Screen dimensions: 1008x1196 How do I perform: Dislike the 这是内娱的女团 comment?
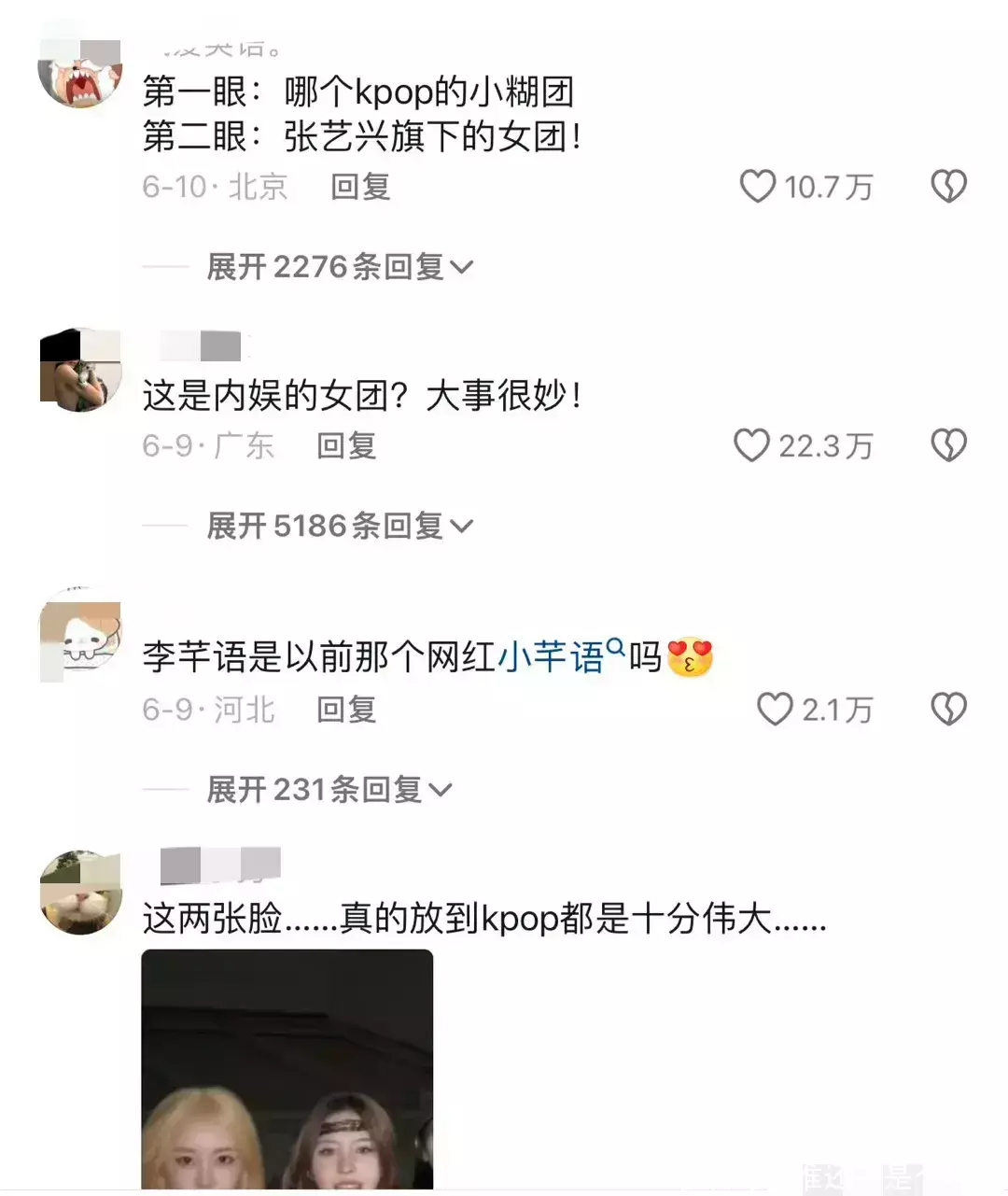(x=948, y=445)
